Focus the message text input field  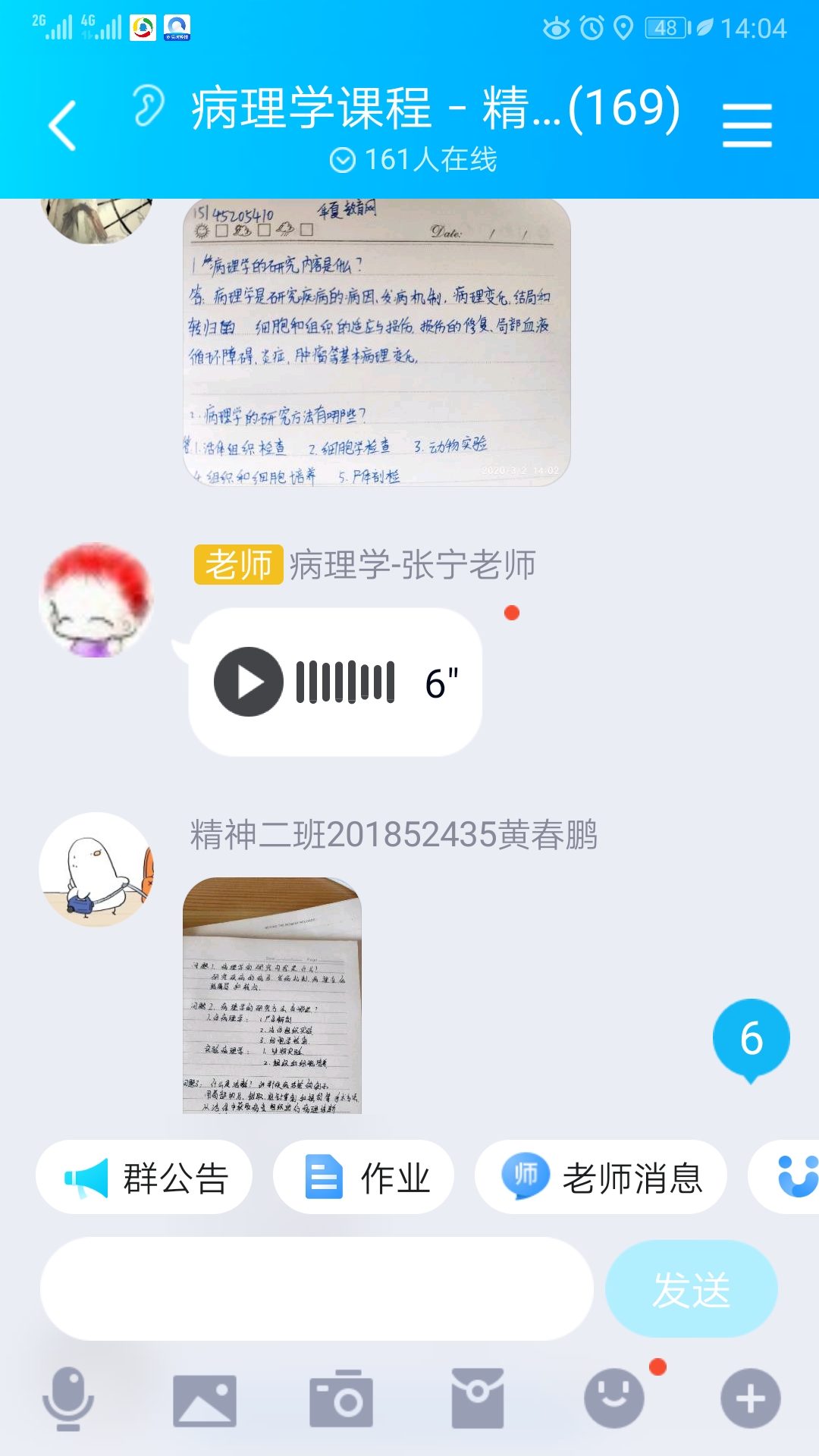pyautogui.click(x=317, y=1289)
